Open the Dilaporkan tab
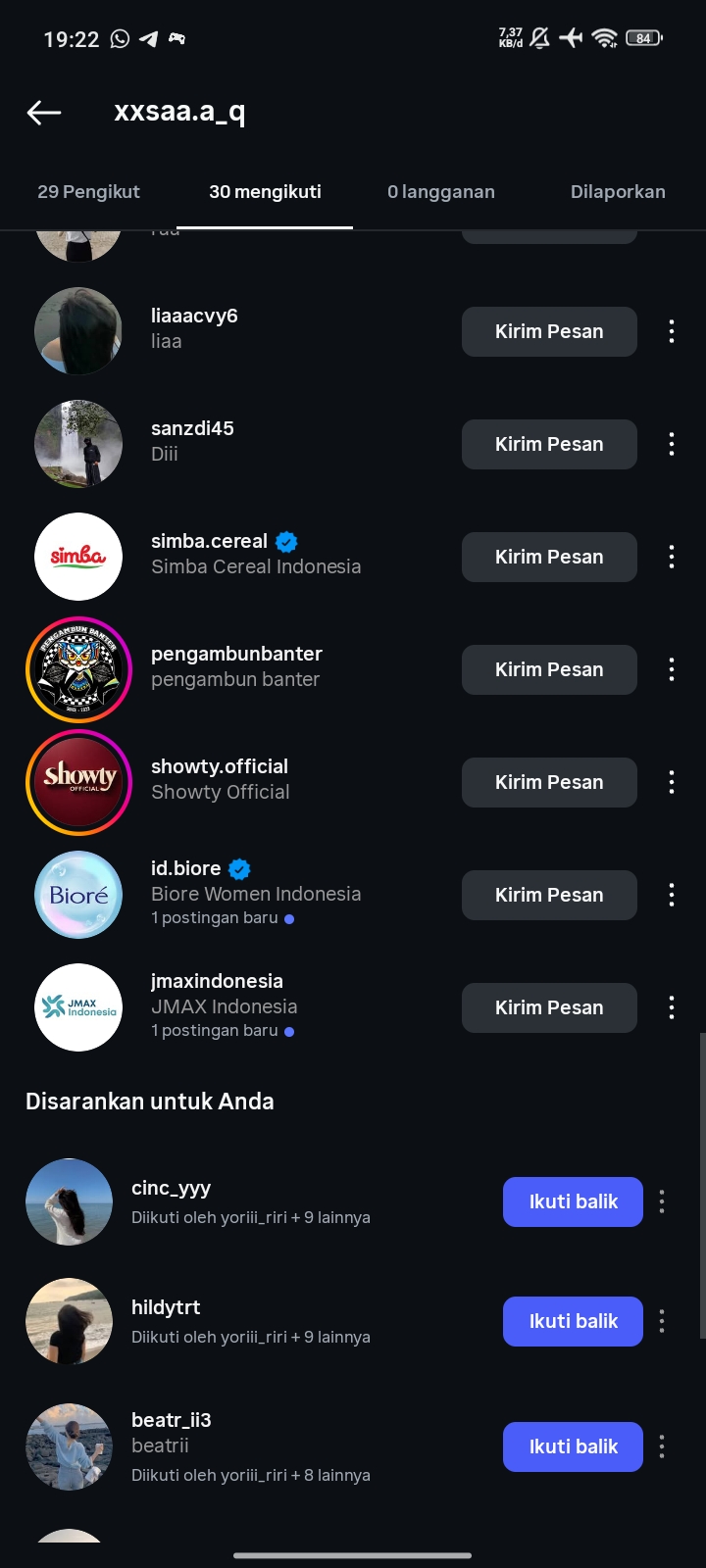 click(618, 192)
